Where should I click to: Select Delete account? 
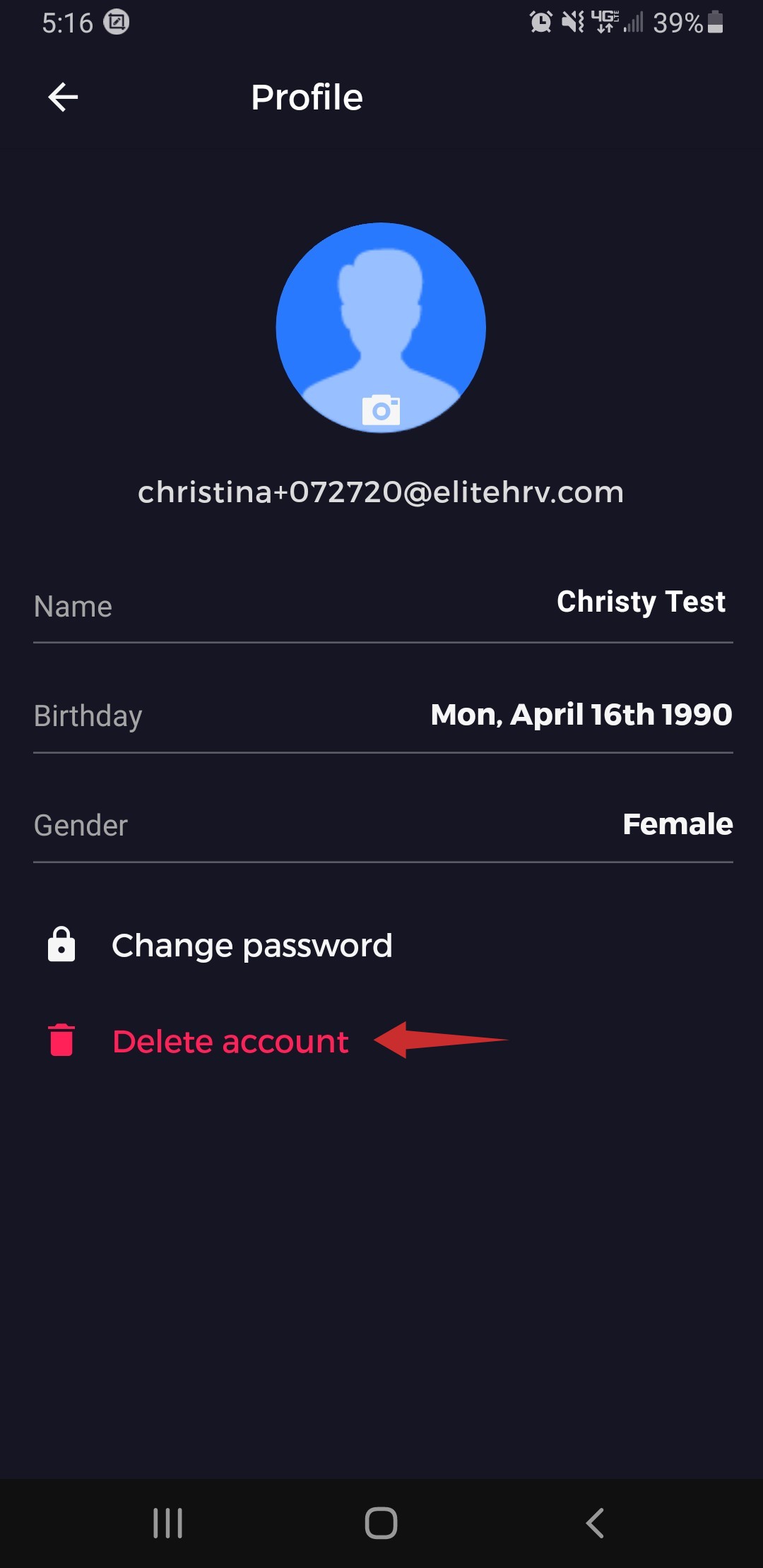[230, 1041]
